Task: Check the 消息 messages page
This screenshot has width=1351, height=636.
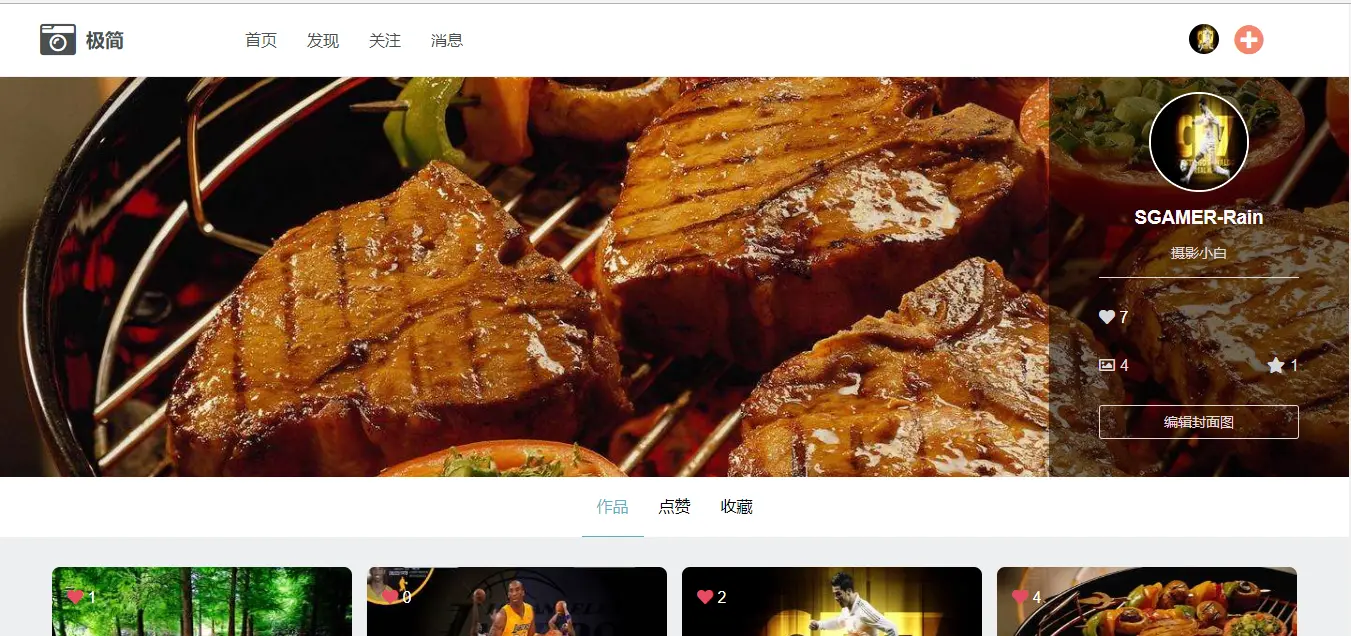Action: tap(447, 40)
